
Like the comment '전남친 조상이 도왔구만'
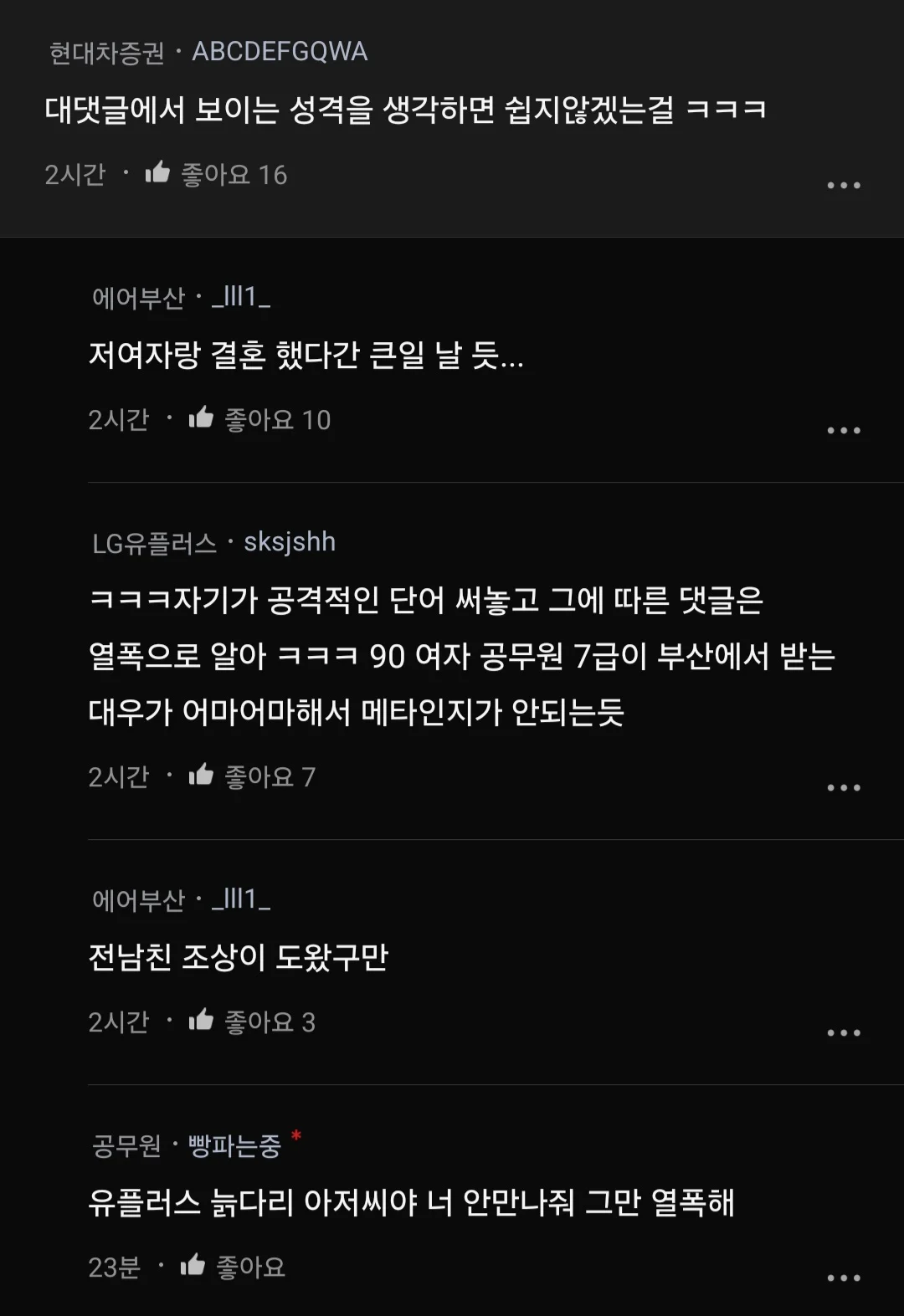tap(202, 1021)
